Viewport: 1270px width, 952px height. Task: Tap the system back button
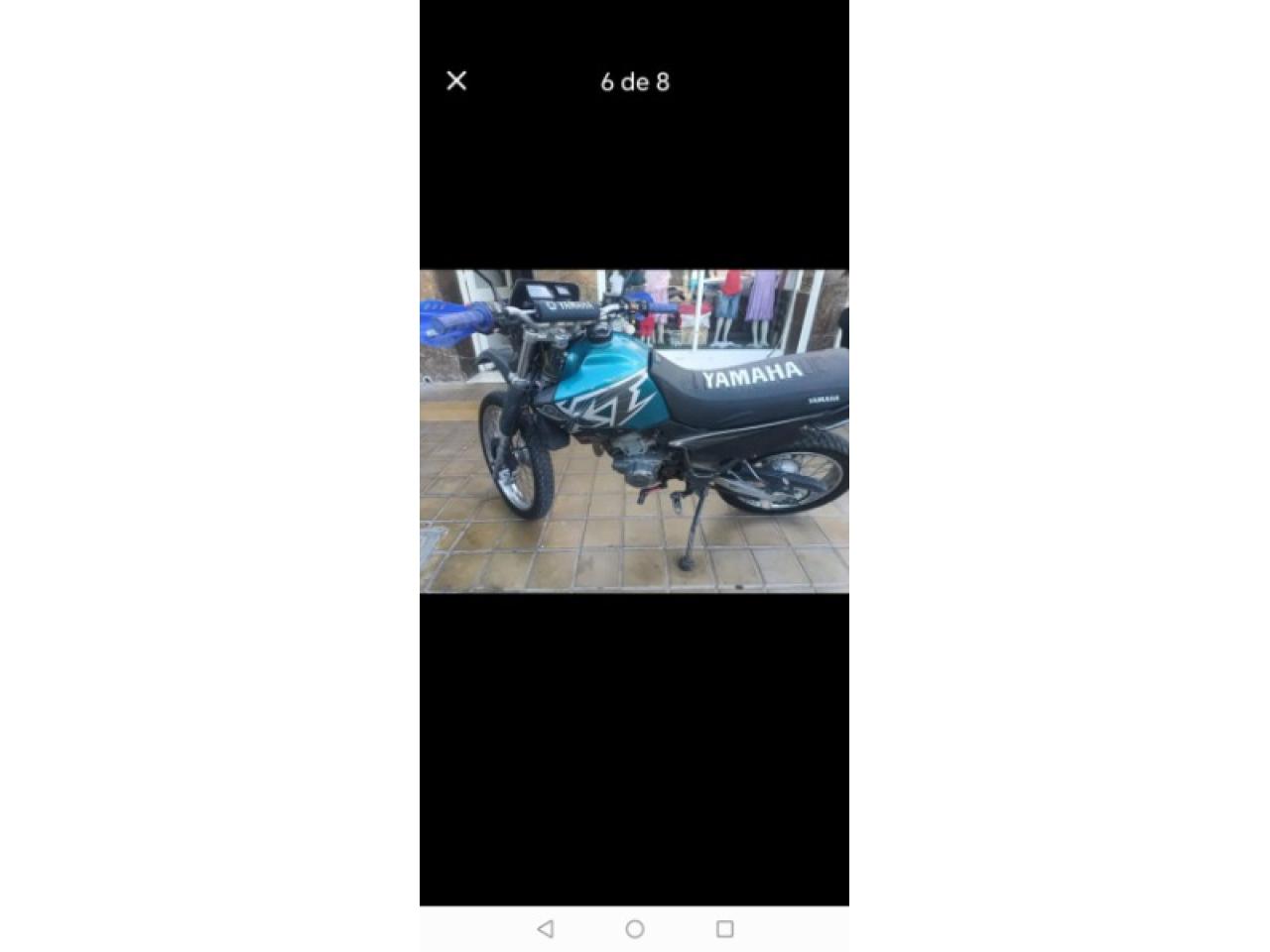pyautogui.click(x=545, y=929)
